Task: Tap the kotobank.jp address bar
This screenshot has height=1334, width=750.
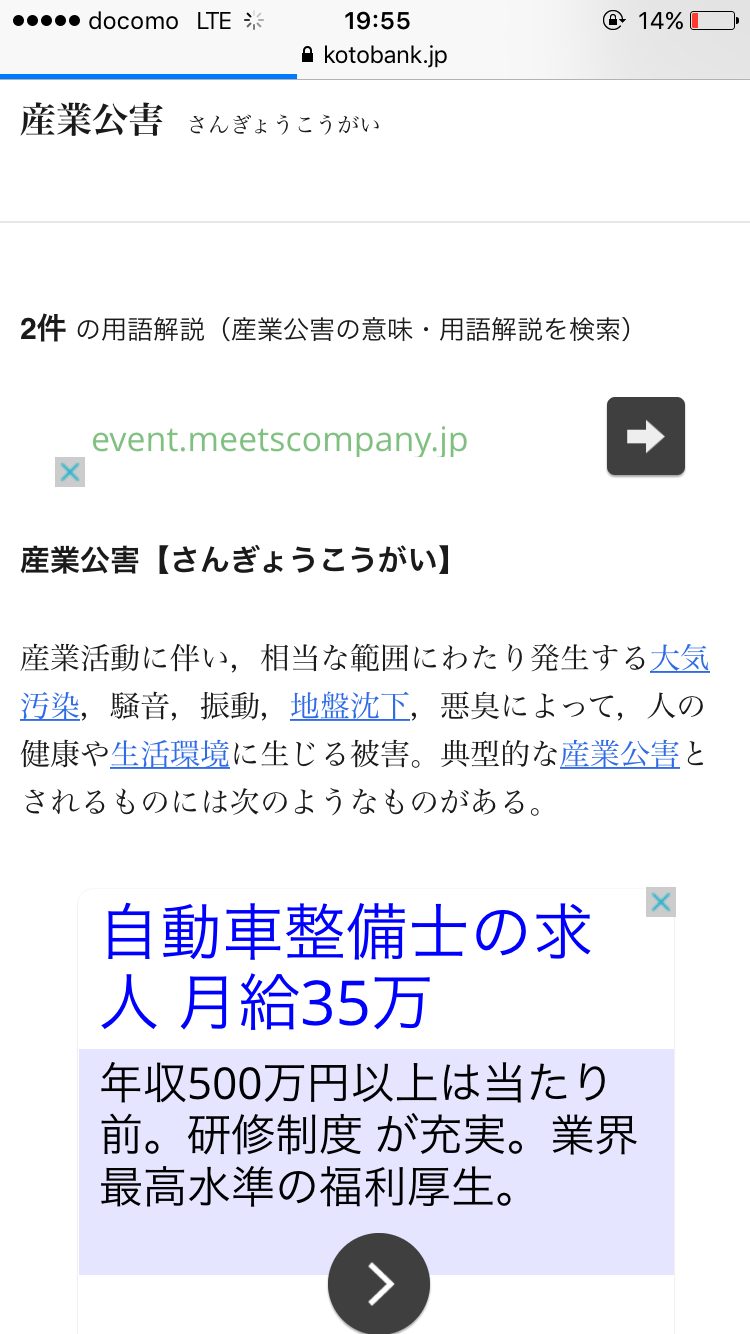Action: coord(374,55)
